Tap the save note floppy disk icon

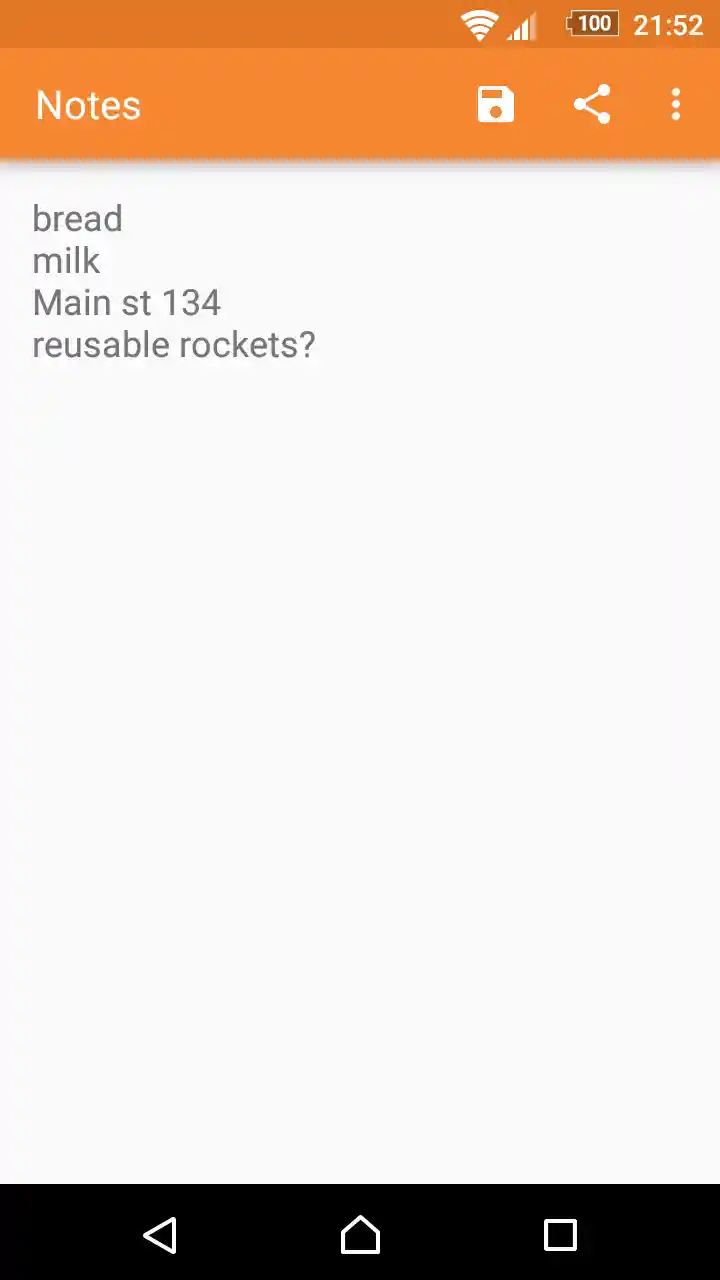pyautogui.click(x=495, y=103)
